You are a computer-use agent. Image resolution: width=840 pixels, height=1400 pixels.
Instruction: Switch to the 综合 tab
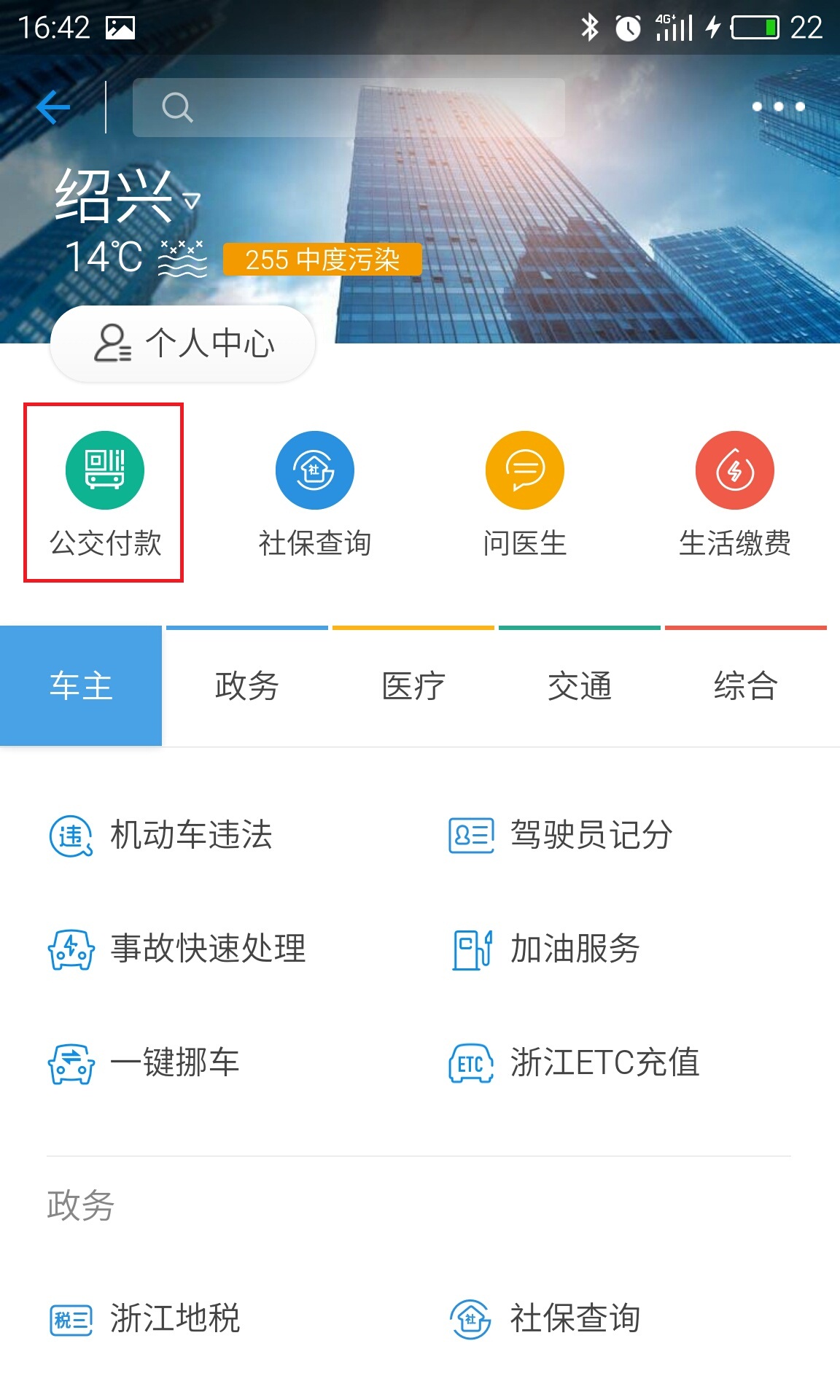click(746, 685)
